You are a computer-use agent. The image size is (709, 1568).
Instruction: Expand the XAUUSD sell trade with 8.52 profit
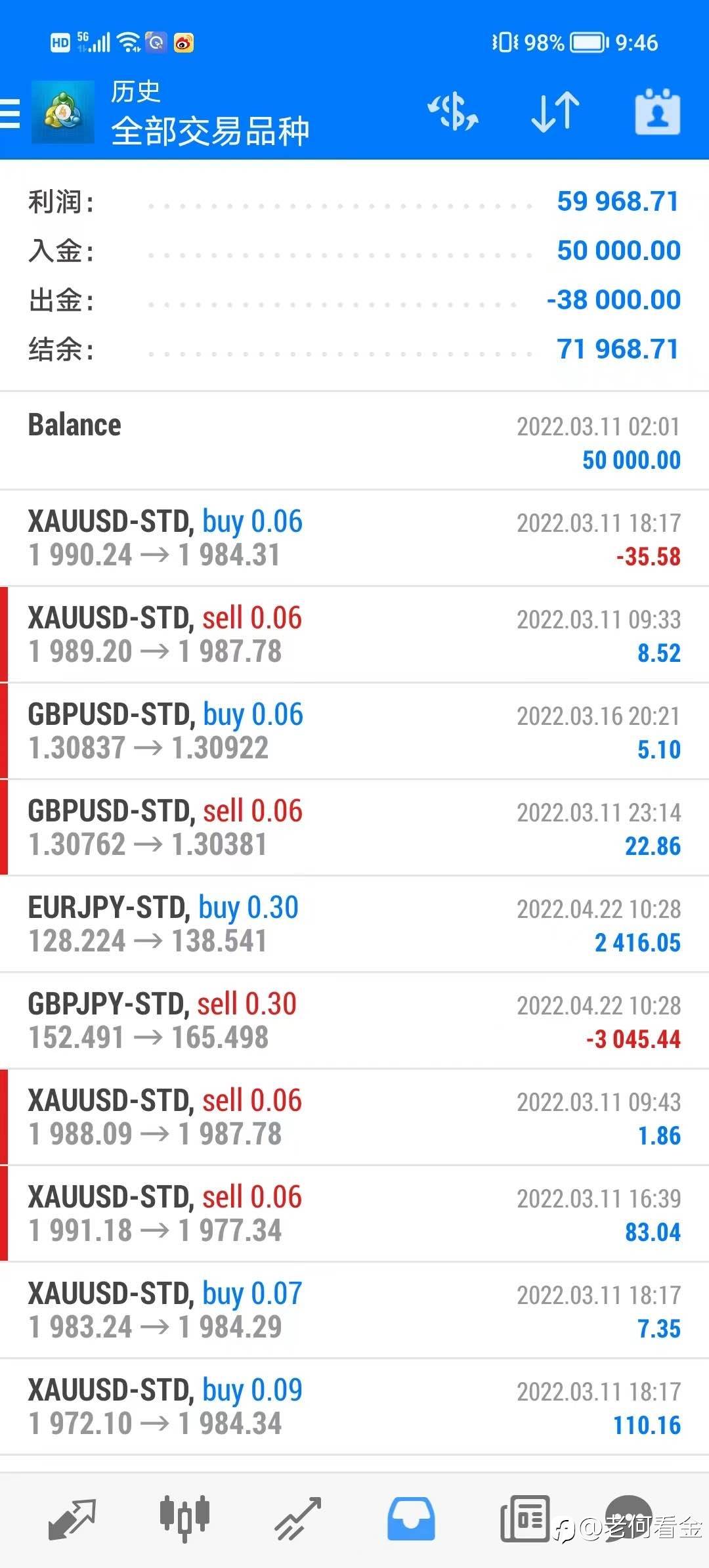pyautogui.click(x=354, y=634)
